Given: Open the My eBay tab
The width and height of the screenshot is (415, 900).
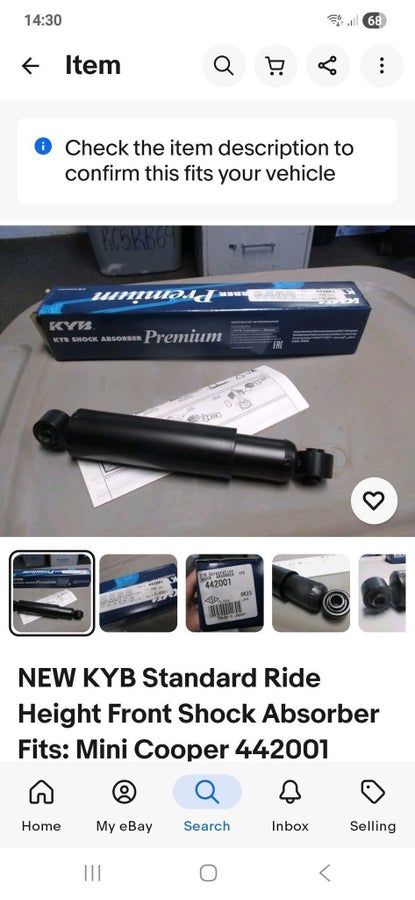Looking at the screenshot, I should coord(124,805).
